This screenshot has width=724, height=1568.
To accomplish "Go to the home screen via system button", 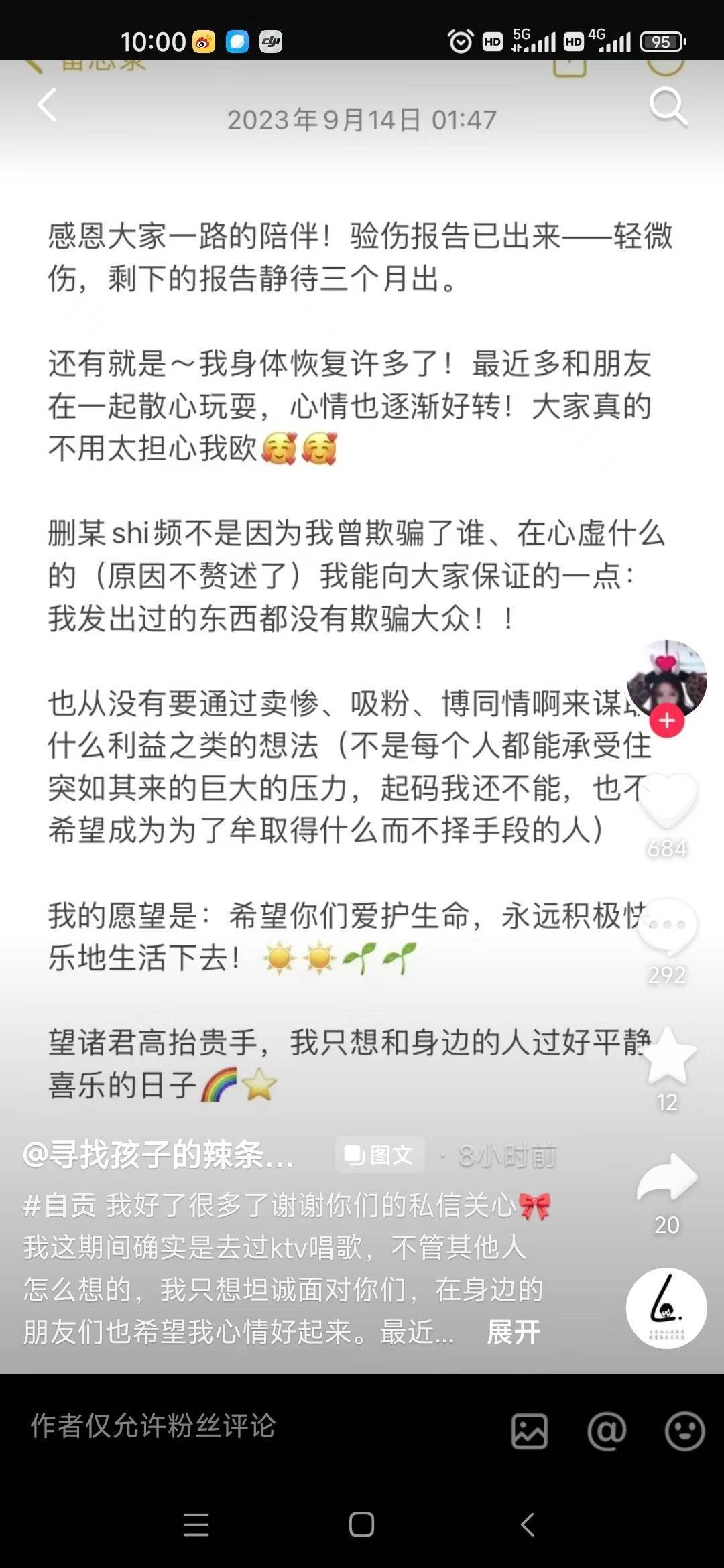I will (361, 1525).
